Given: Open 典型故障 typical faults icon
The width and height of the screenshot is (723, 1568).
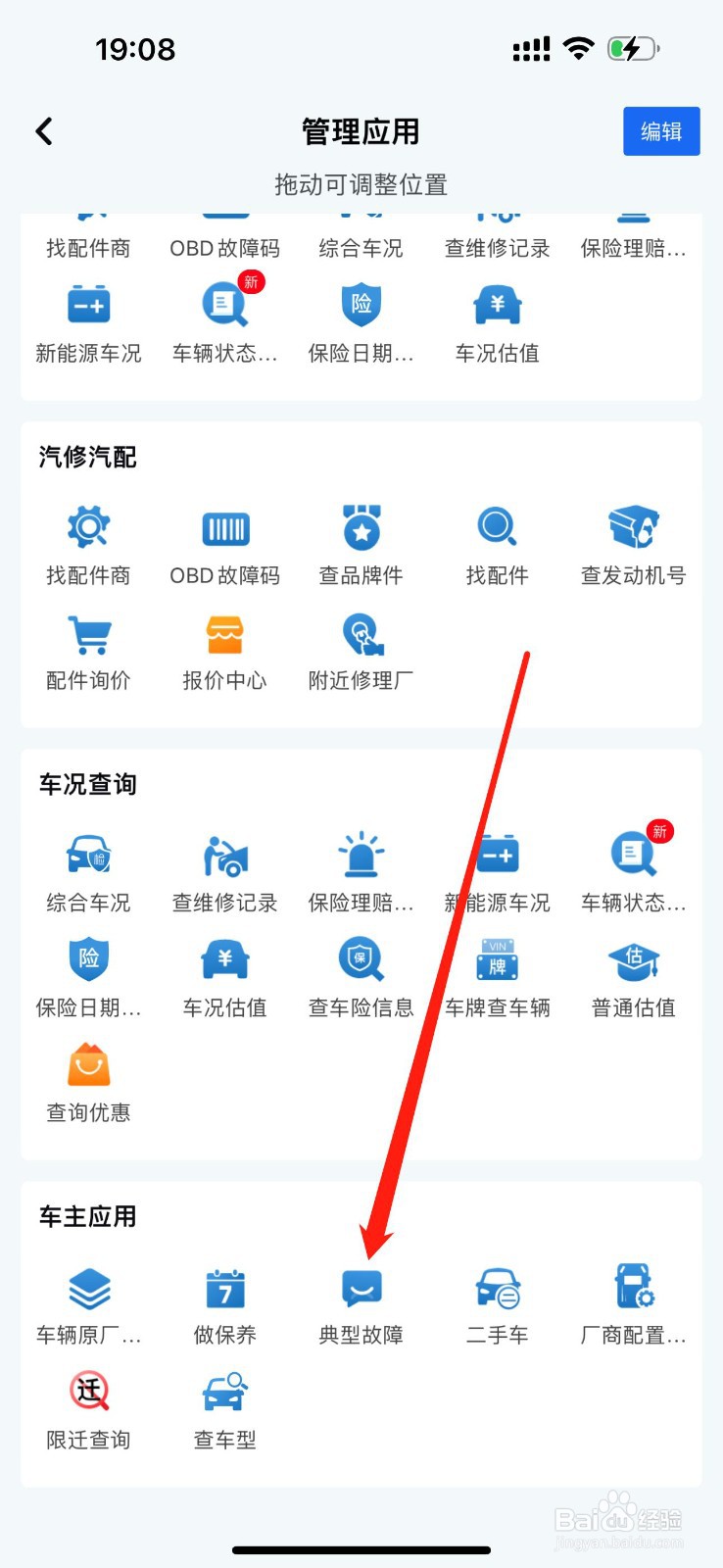Looking at the screenshot, I should point(361,1289).
